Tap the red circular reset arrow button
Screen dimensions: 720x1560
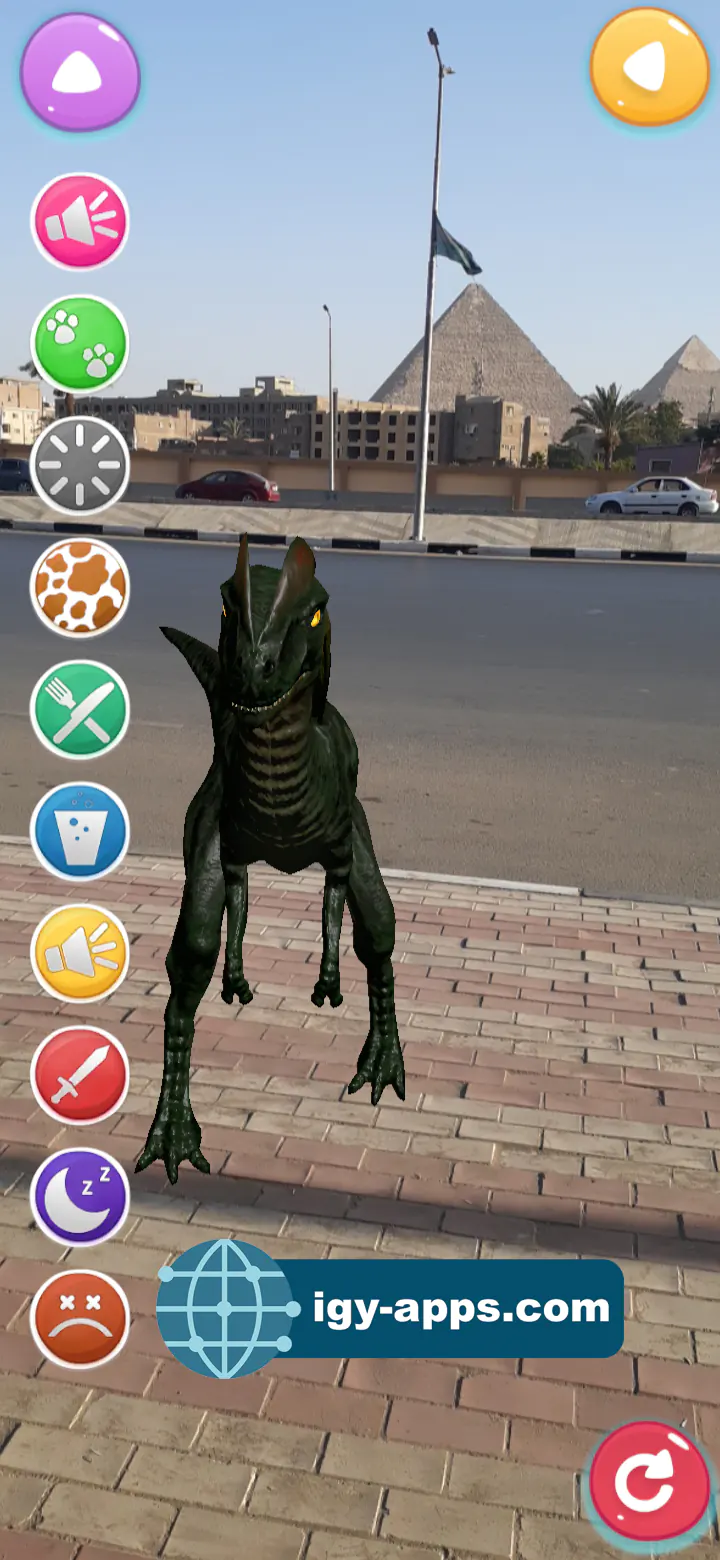click(x=649, y=1482)
